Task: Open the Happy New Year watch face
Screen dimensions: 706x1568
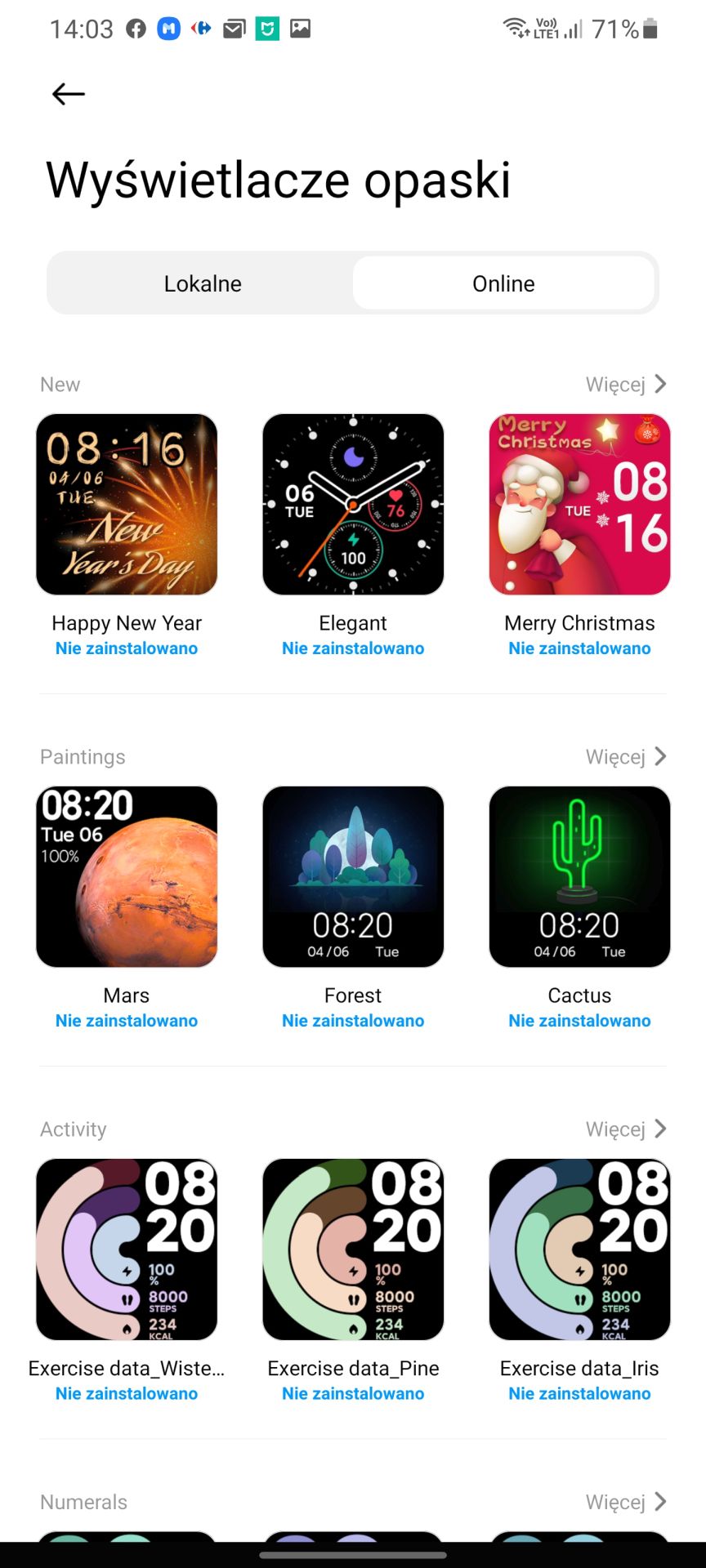Action: 127,504
